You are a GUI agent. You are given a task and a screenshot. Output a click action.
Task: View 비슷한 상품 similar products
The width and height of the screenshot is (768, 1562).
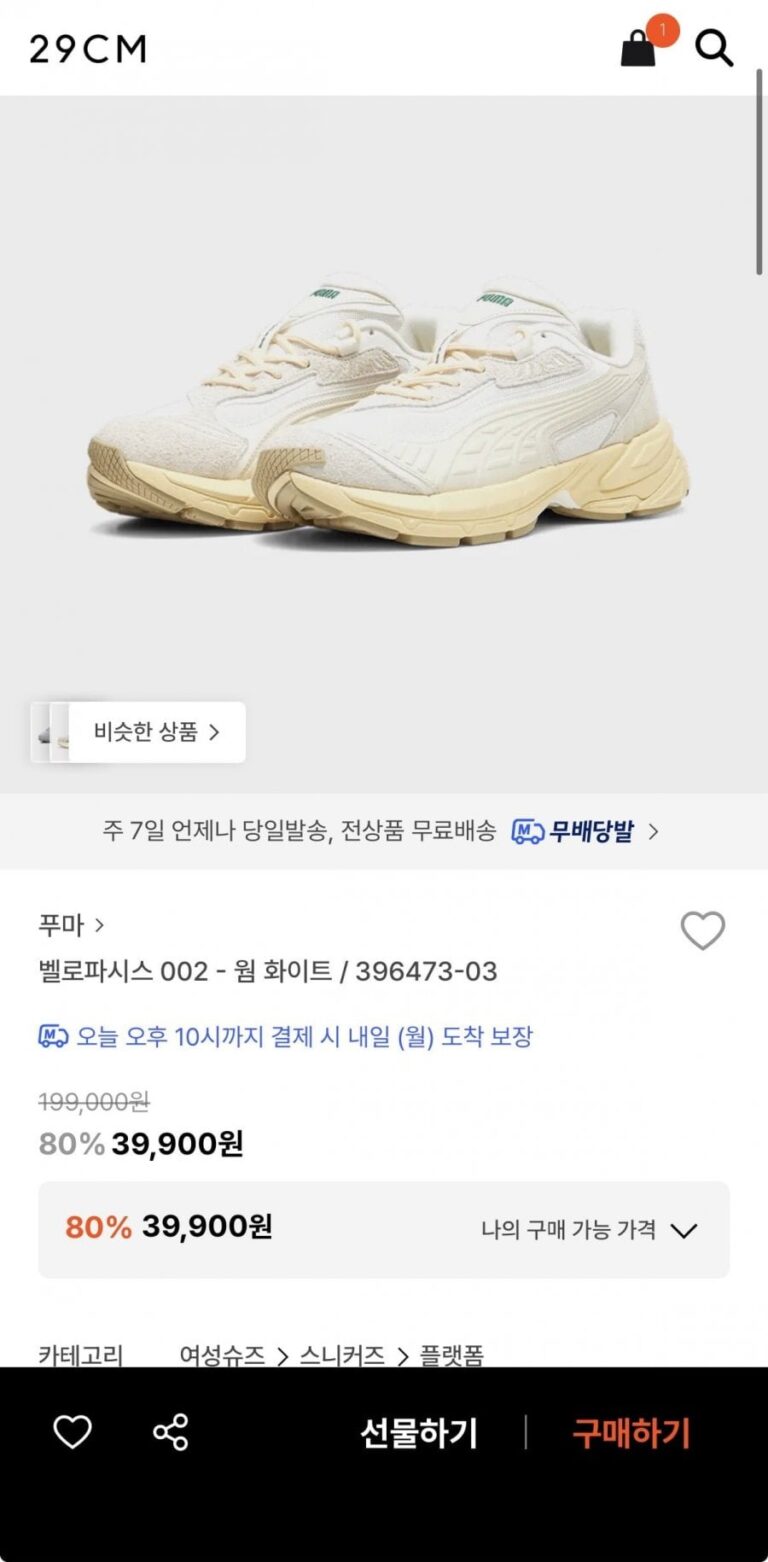coord(156,732)
